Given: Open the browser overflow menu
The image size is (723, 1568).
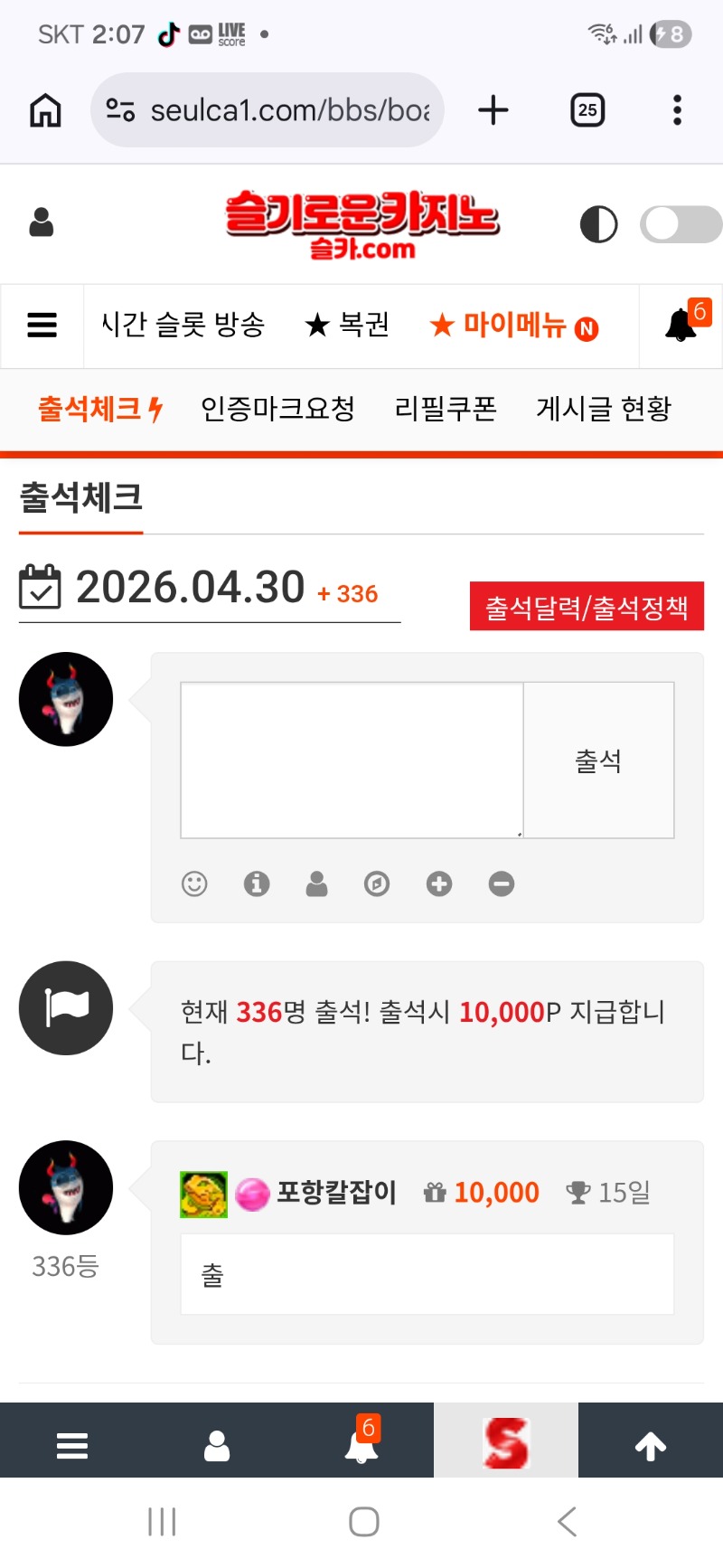Looking at the screenshot, I should tap(677, 110).
